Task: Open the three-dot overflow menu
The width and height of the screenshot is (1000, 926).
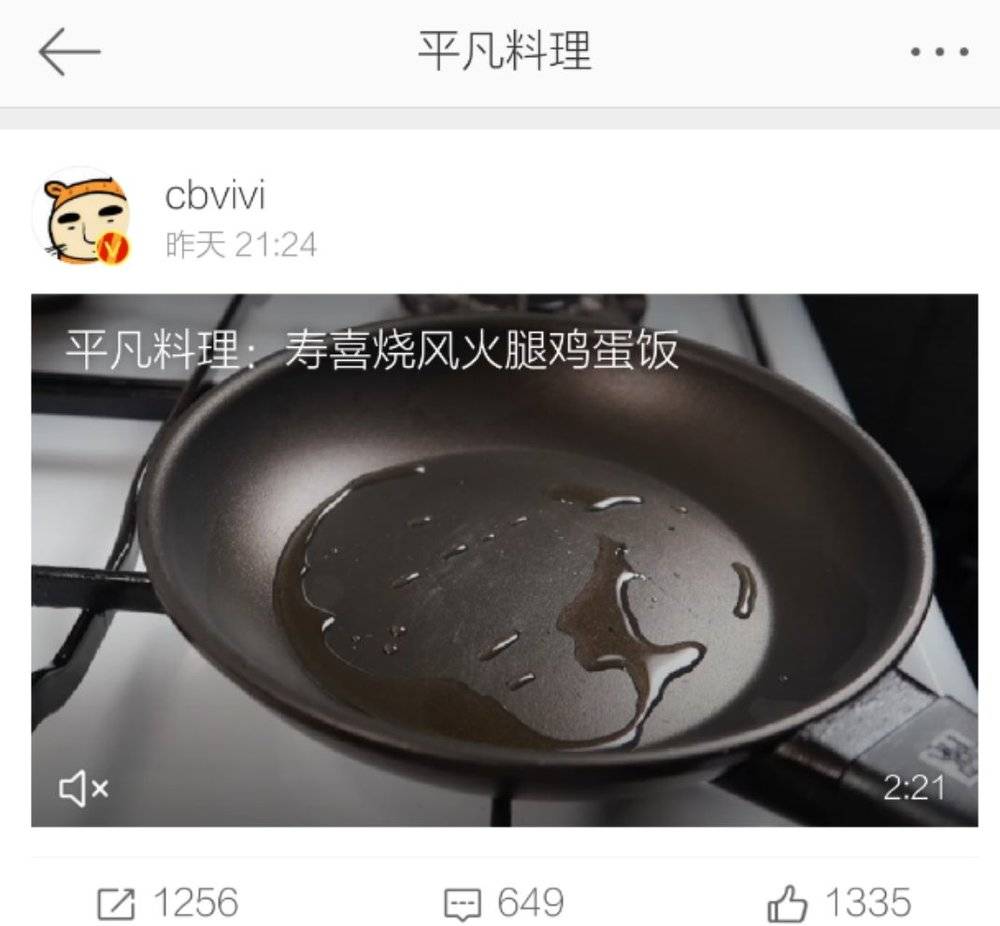Action: tap(939, 52)
